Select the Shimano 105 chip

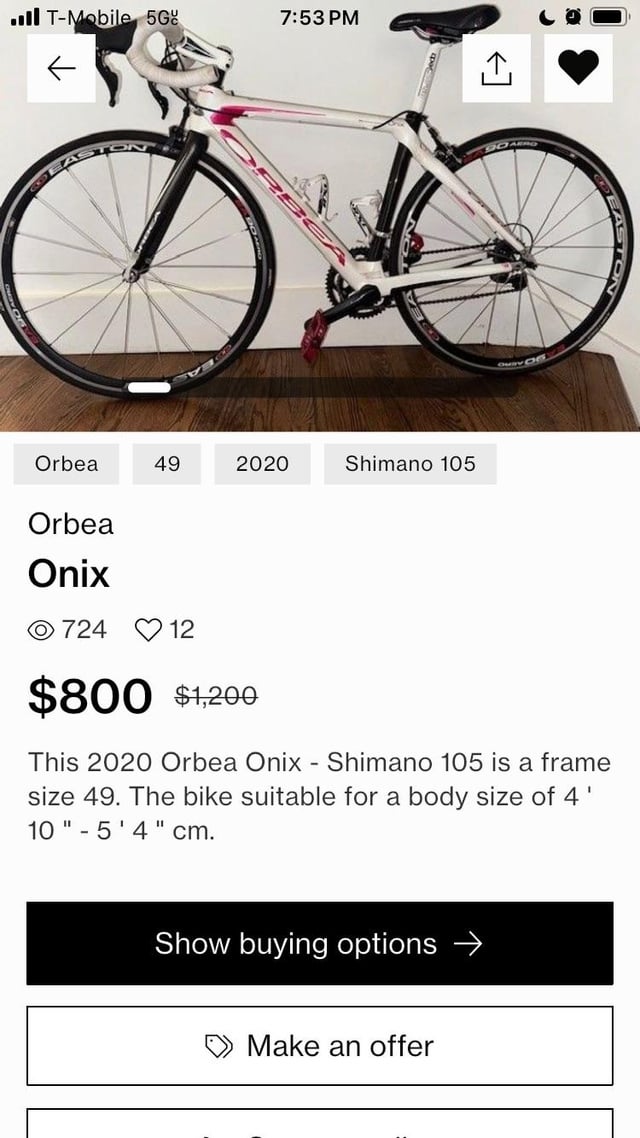(411, 464)
